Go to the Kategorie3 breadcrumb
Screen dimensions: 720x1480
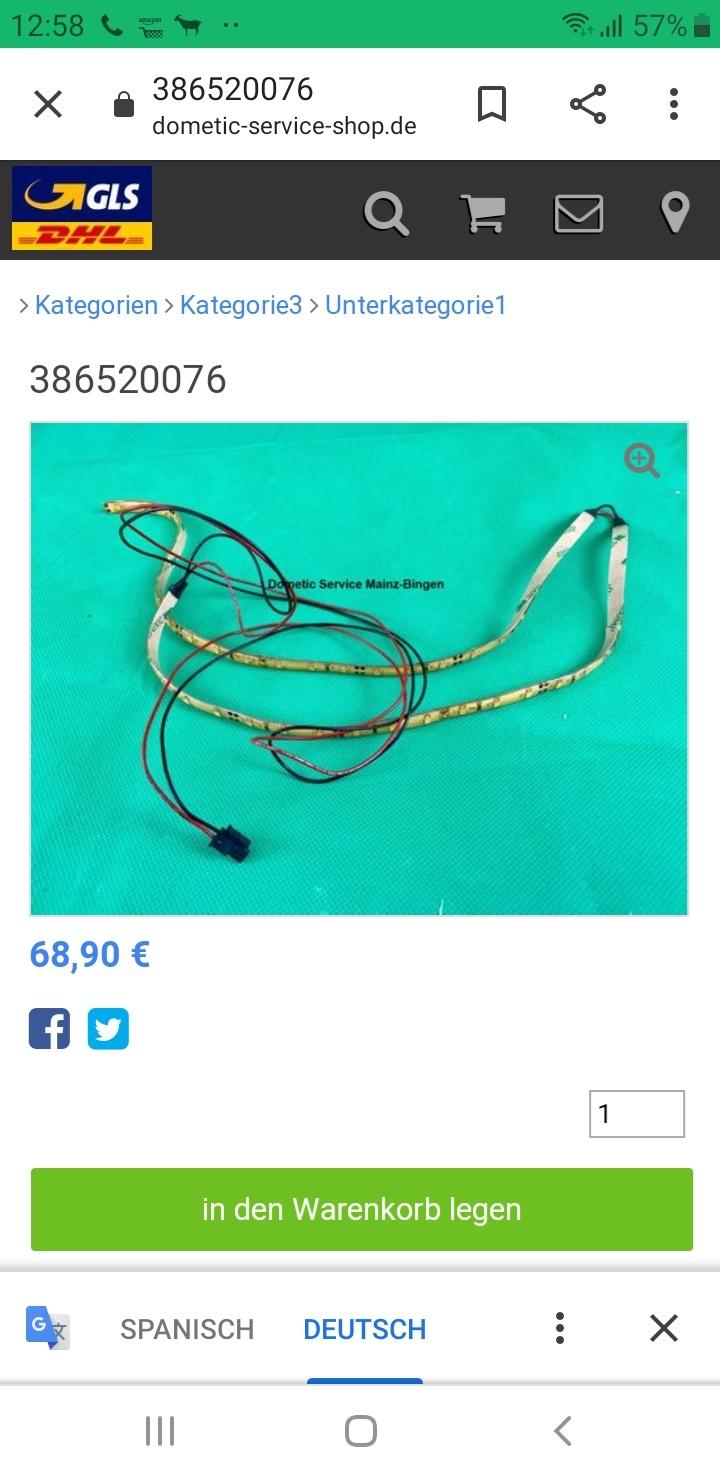[x=240, y=305]
